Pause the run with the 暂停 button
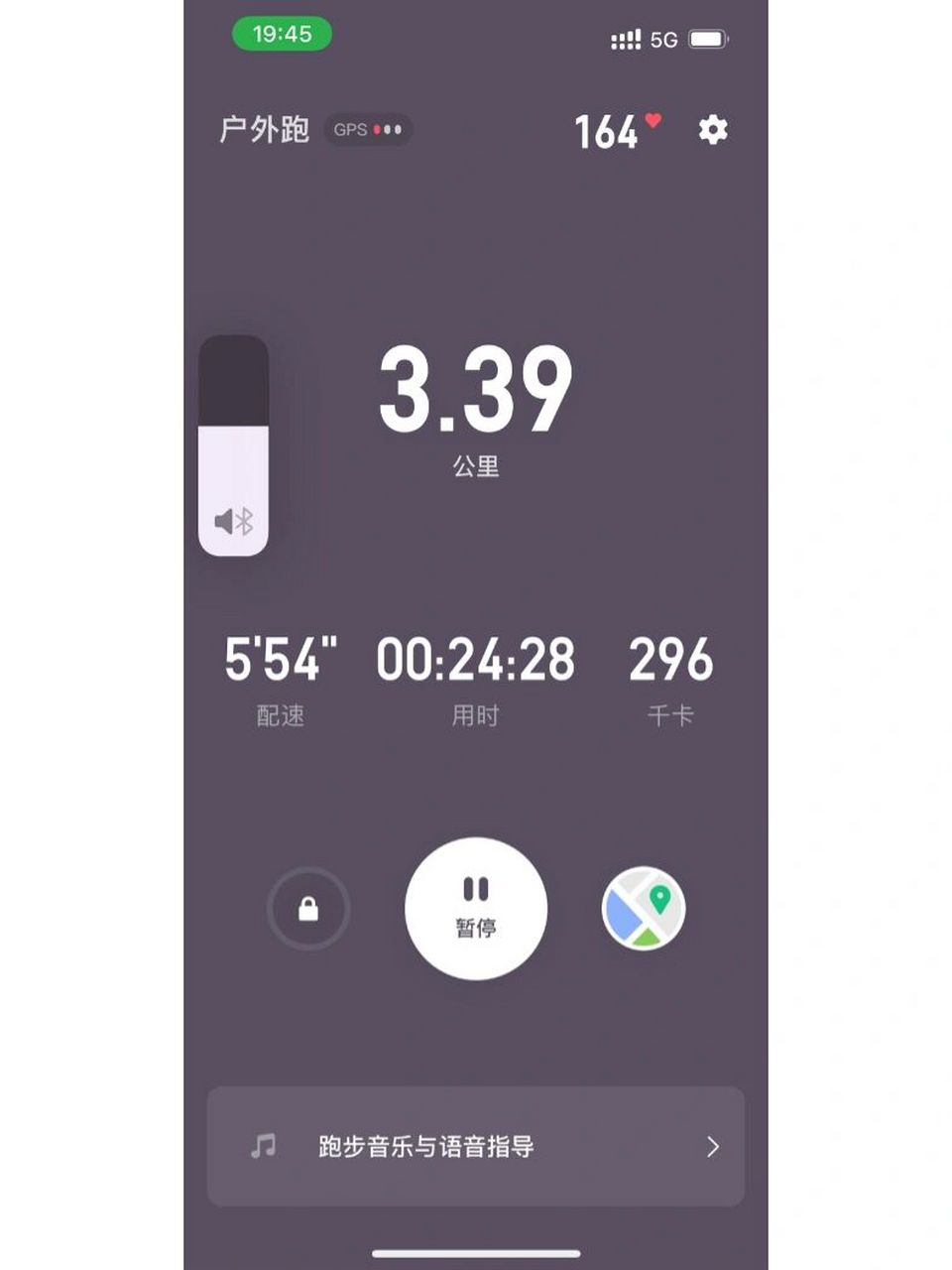 [x=477, y=908]
